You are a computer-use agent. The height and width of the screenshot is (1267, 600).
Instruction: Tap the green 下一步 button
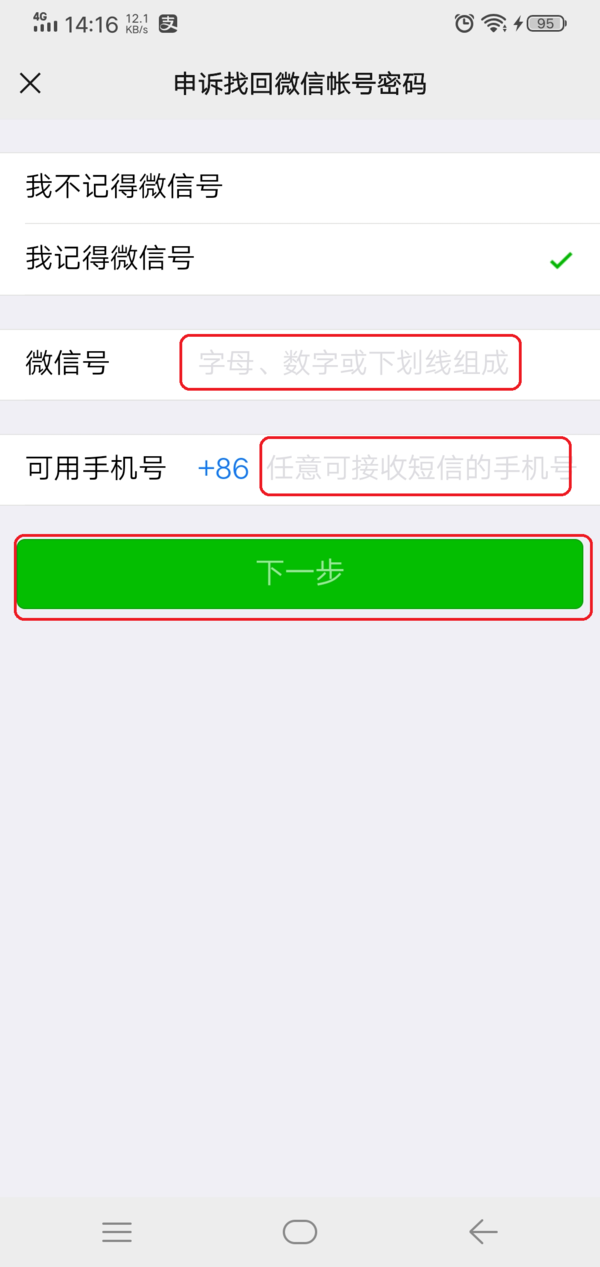(x=300, y=574)
